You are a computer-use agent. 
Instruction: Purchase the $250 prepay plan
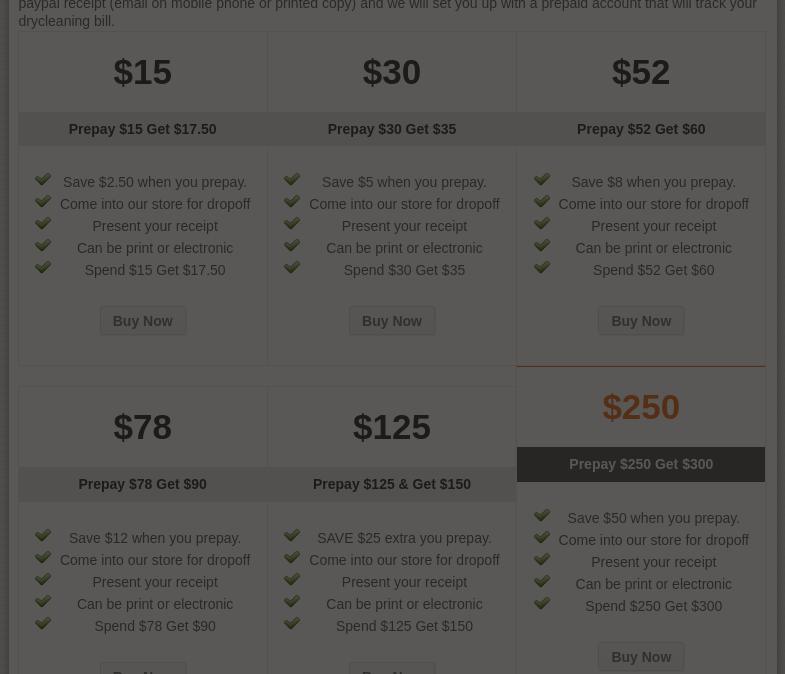pyautogui.click(x=641, y=657)
